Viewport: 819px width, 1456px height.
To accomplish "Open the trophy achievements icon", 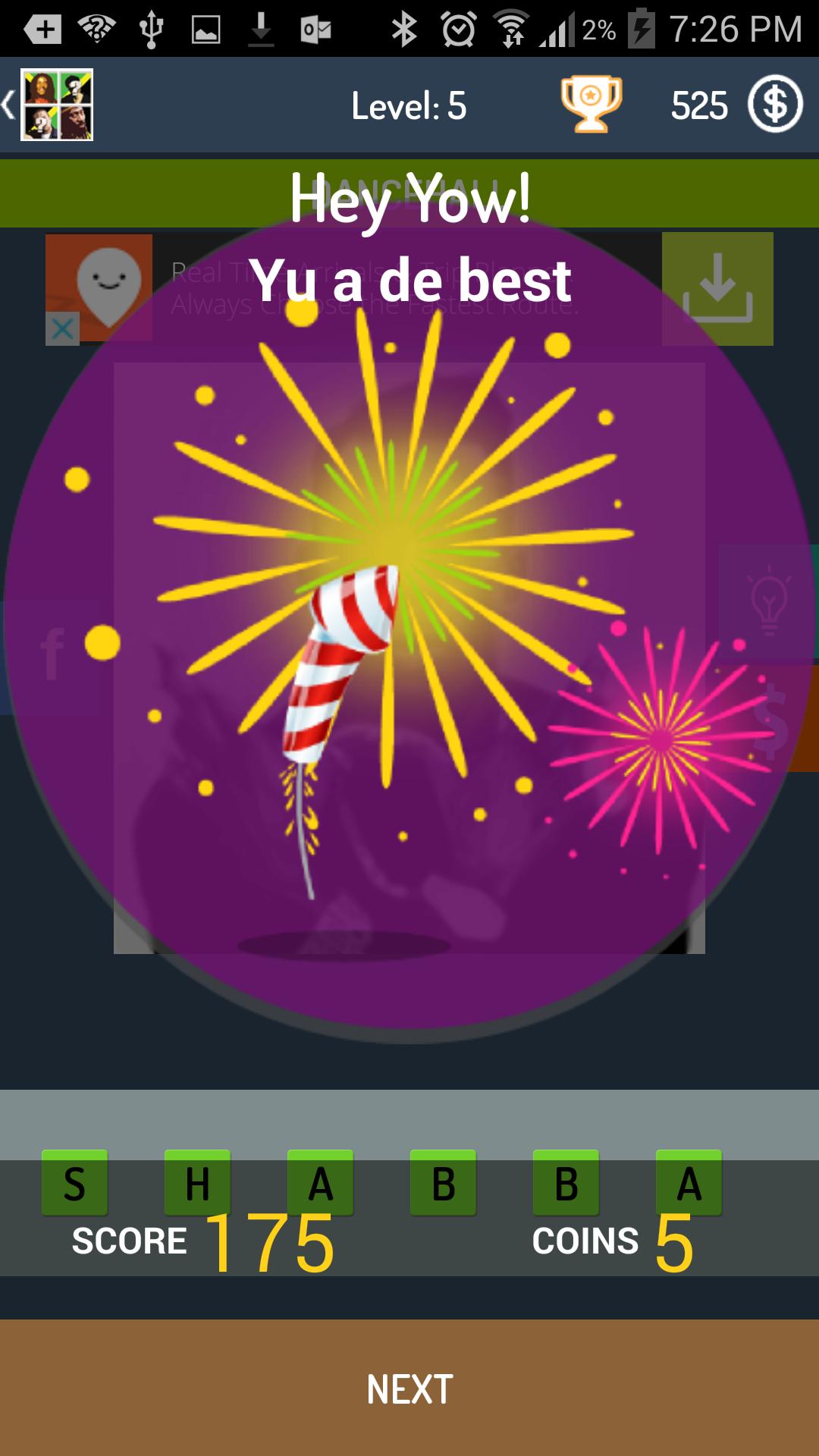I will 591,104.
